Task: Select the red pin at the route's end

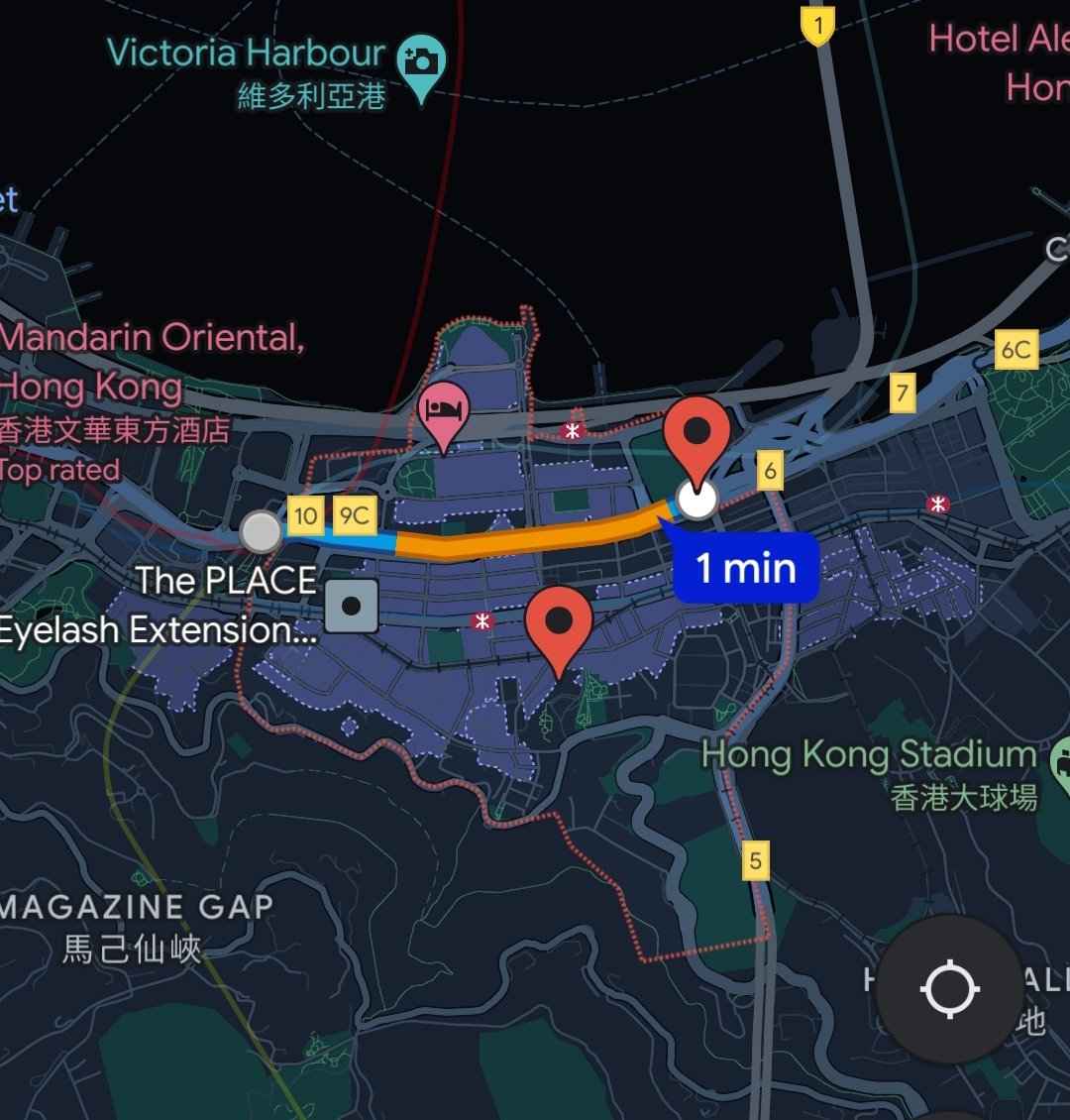Action: coord(697,437)
